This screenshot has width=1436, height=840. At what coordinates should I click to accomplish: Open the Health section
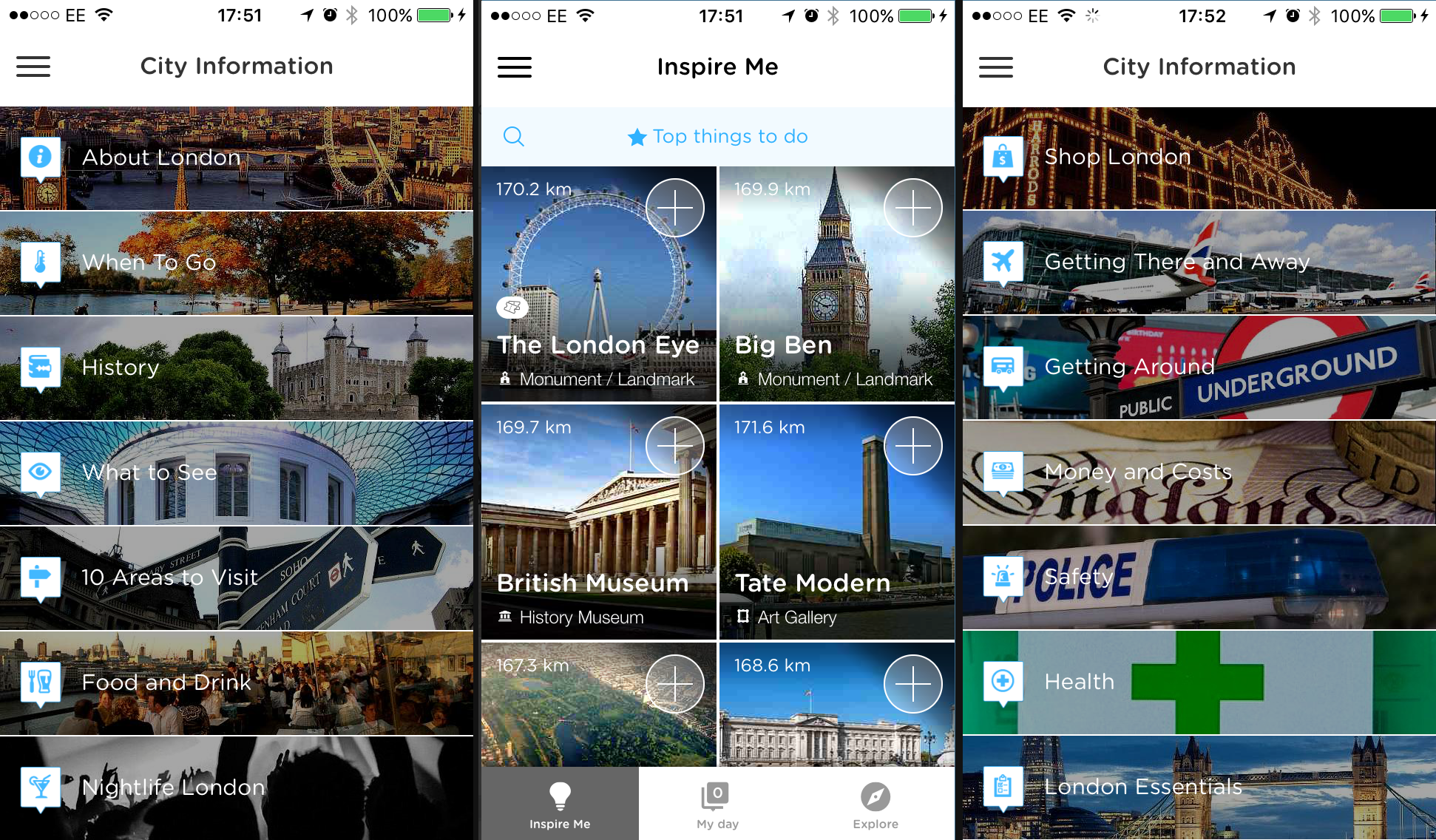click(1199, 682)
